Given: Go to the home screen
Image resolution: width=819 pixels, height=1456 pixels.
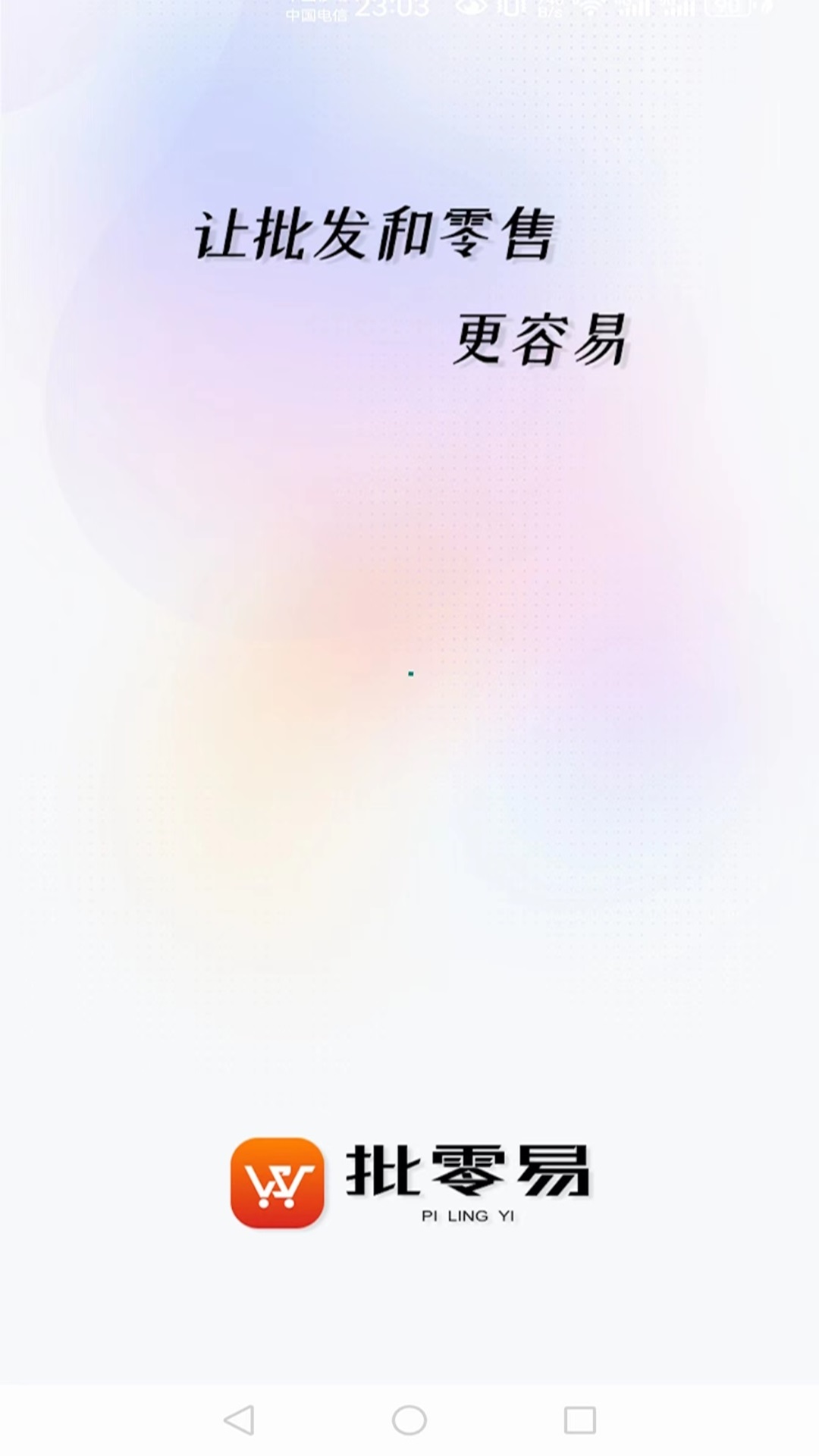Looking at the screenshot, I should point(409,1420).
